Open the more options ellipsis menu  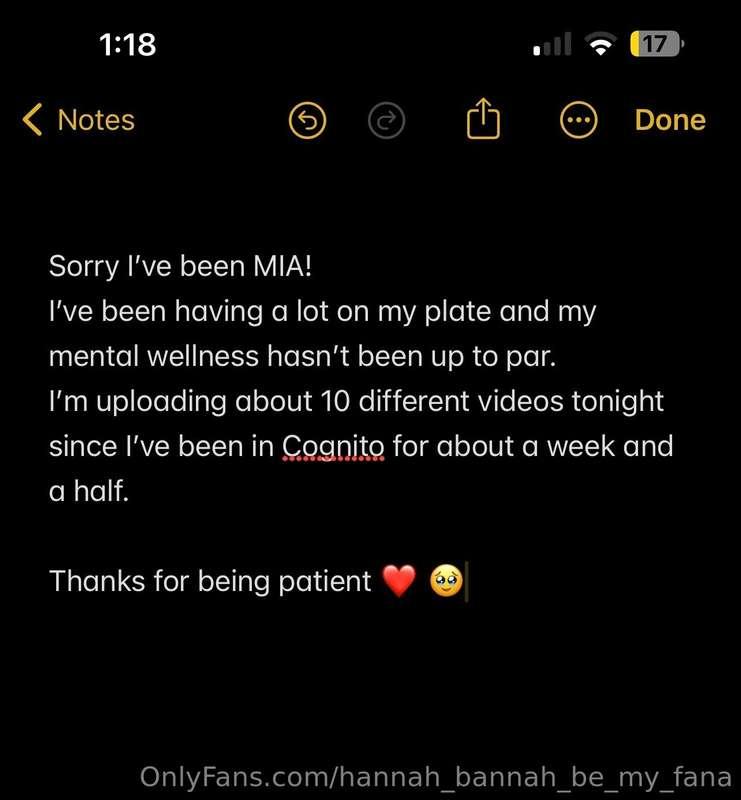pos(577,121)
